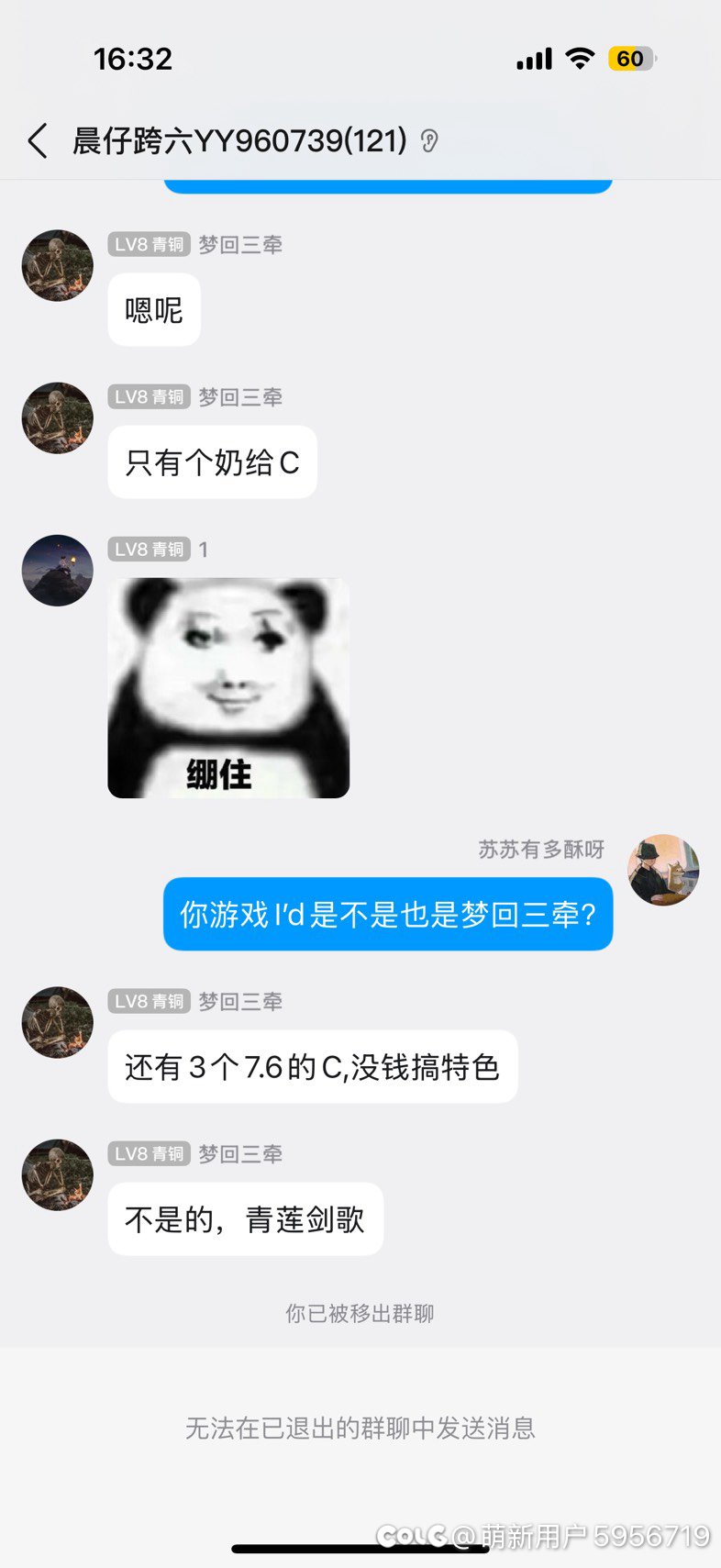The height and width of the screenshot is (1568, 721).
Task: Tap nickname 1 above the panda sticker
Action: coord(203,549)
